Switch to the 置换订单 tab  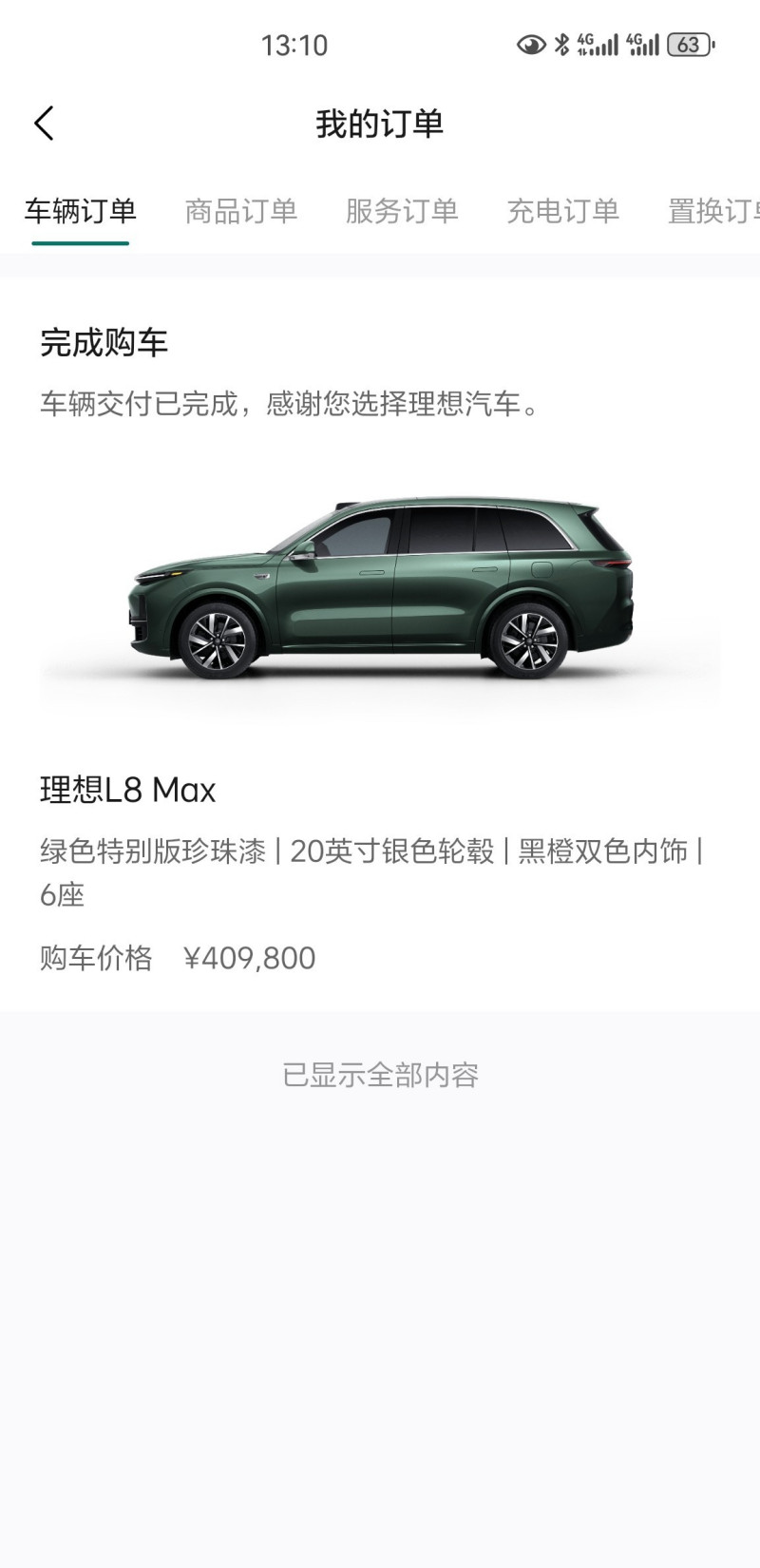tap(712, 211)
